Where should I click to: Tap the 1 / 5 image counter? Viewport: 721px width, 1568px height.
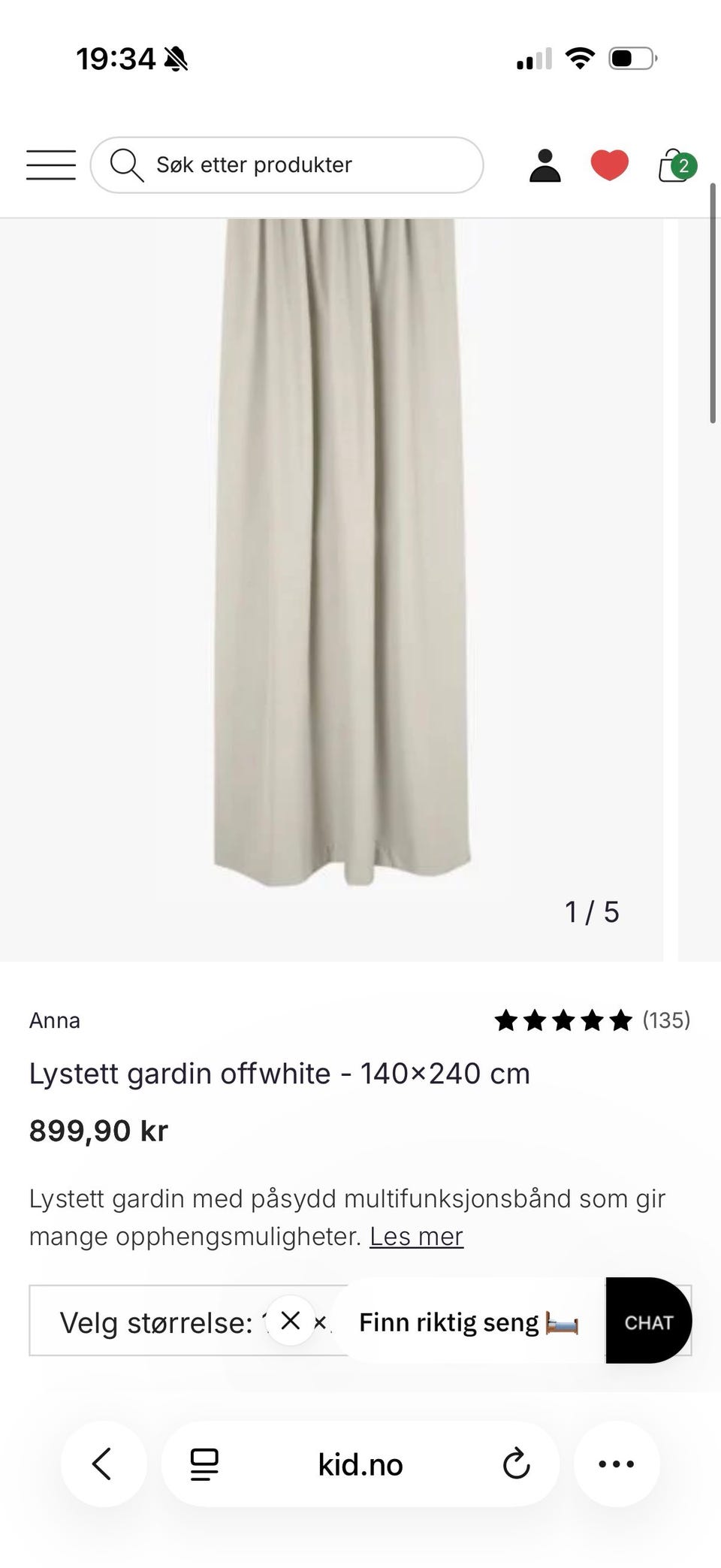point(591,912)
